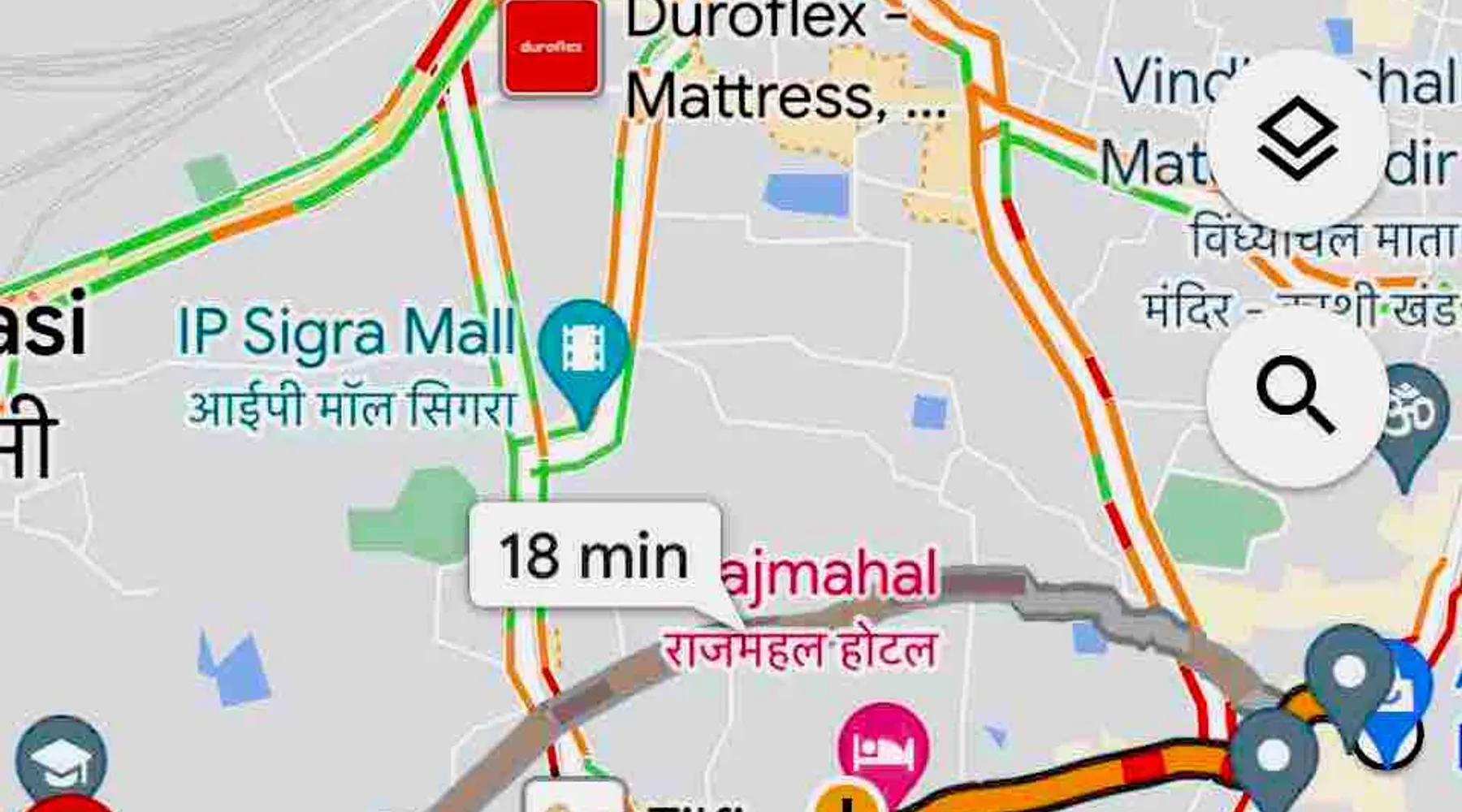
Task: Tap the pink hotel bed marker
Action: (x=884, y=749)
